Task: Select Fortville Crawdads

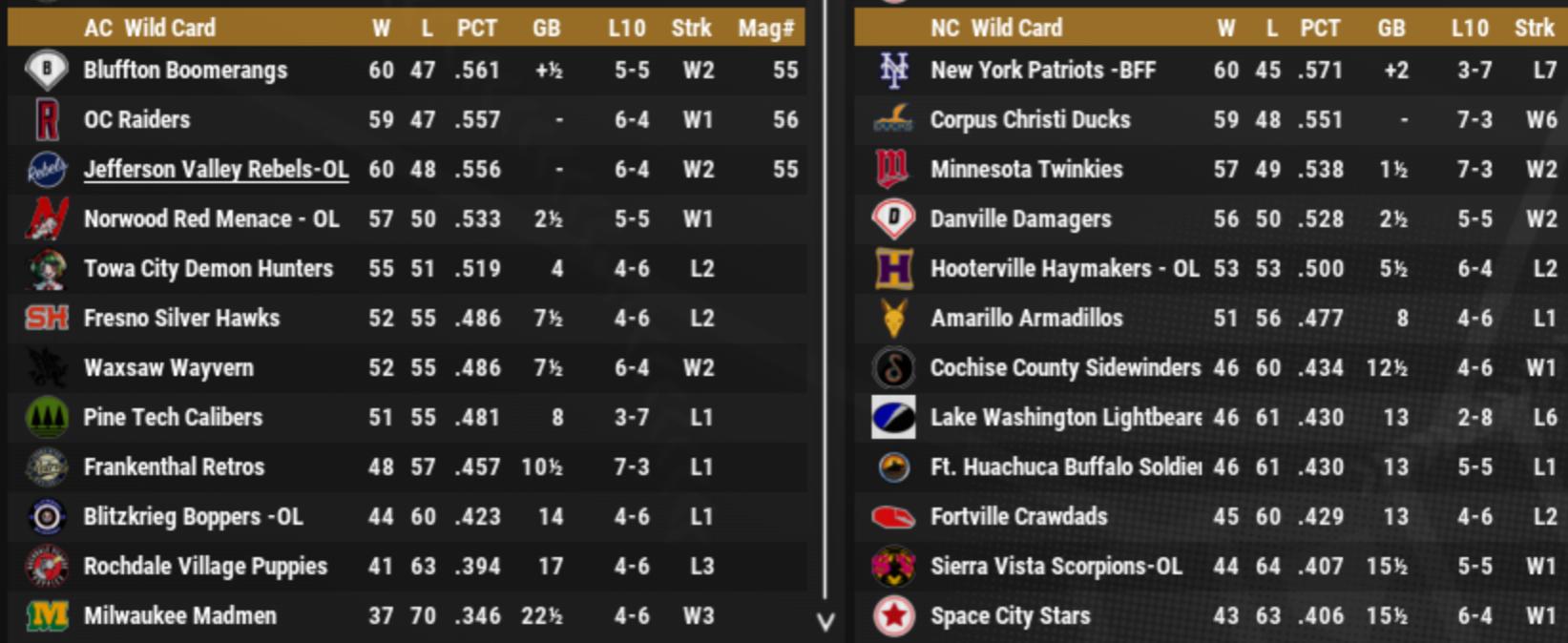Action: tap(1018, 517)
